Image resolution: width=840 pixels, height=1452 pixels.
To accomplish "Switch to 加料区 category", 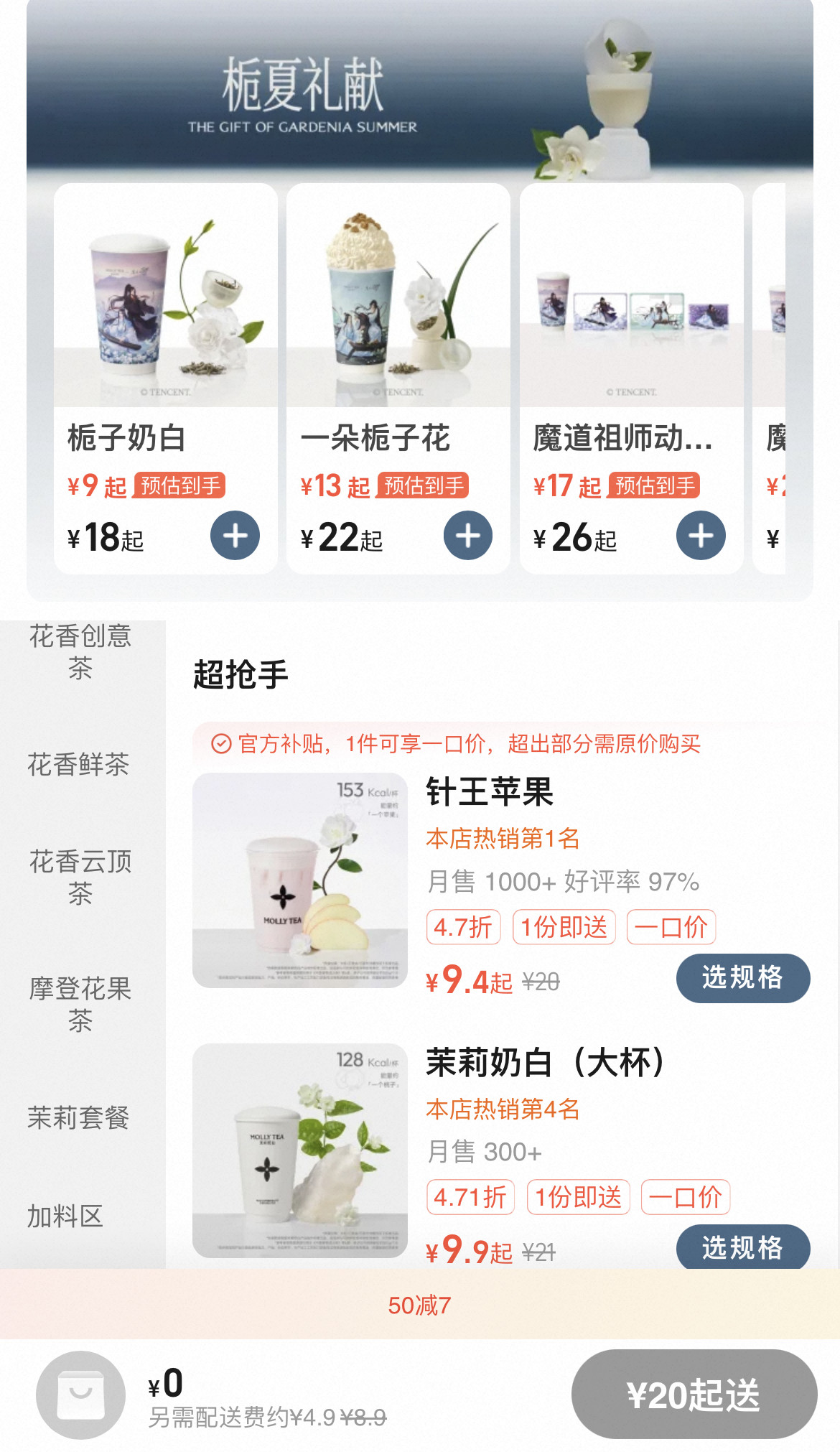I will point(66,1216).
